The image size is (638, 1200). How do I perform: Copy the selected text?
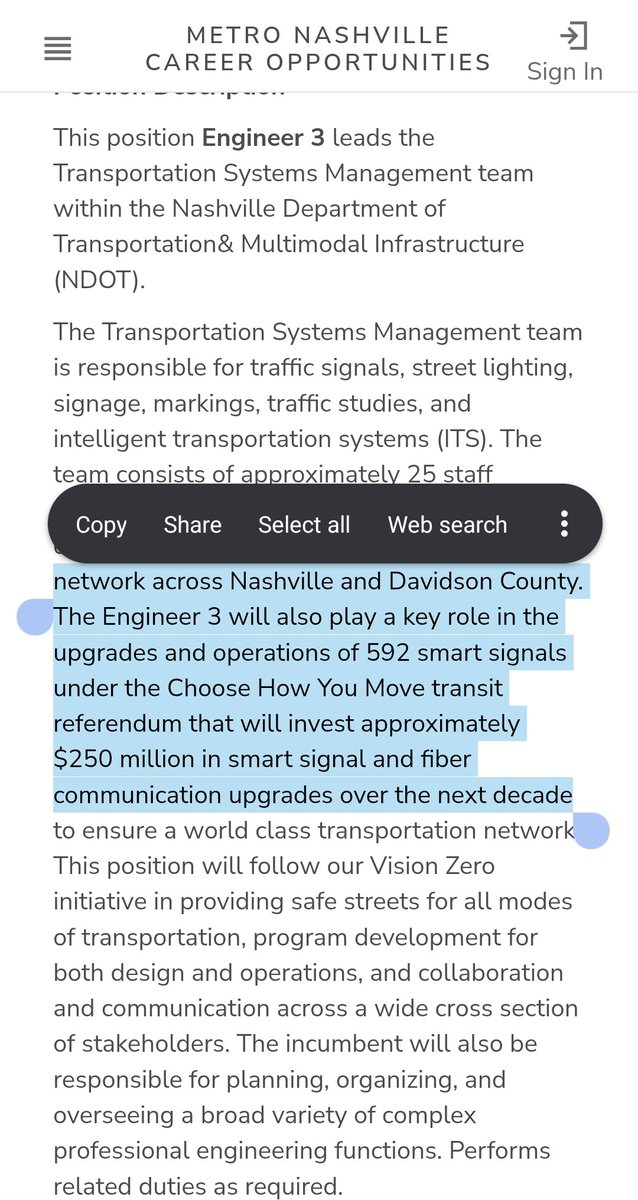pyautogui.click(x=101, y=525)
